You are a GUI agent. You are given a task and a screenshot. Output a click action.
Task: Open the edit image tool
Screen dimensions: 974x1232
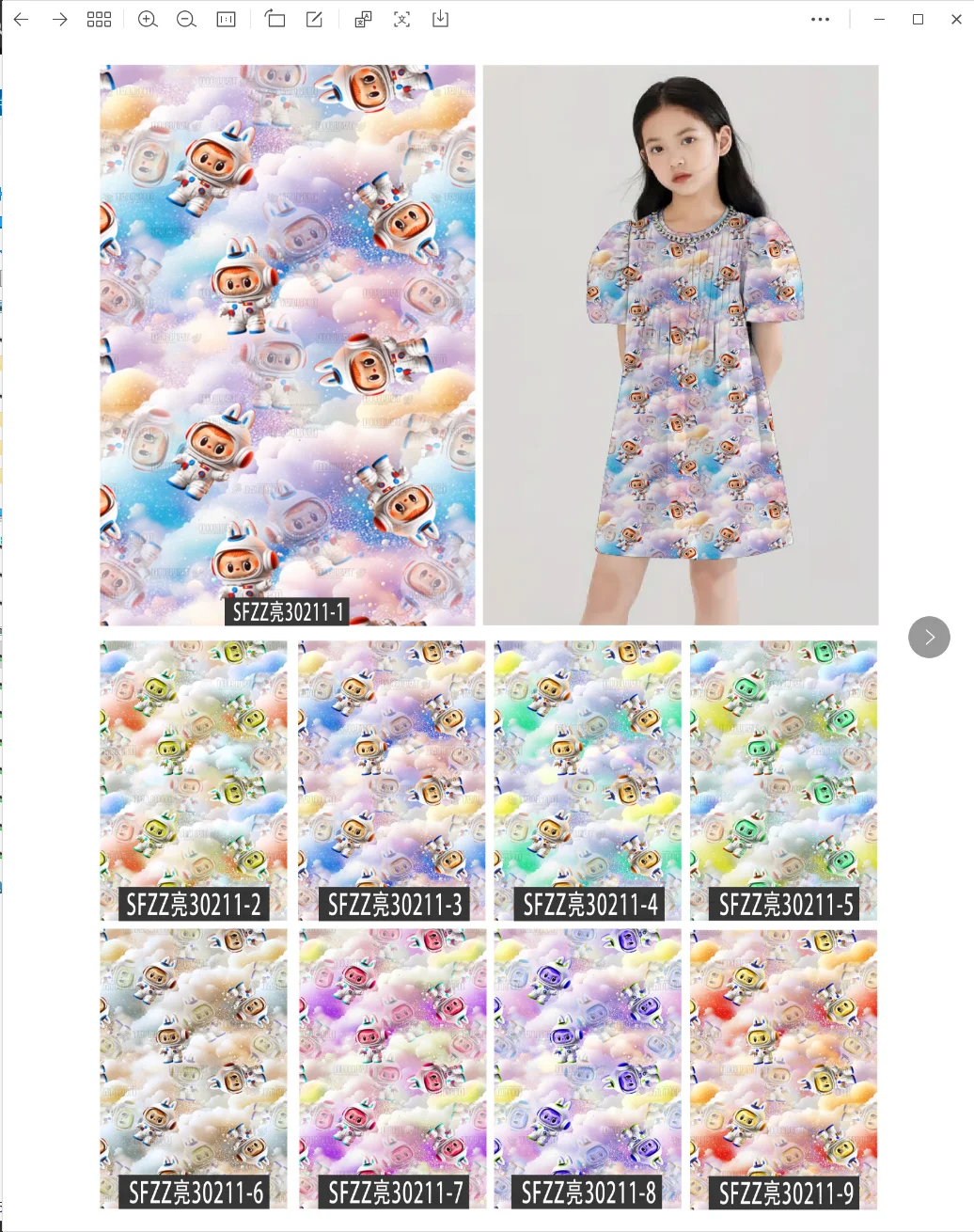(314, 19)
